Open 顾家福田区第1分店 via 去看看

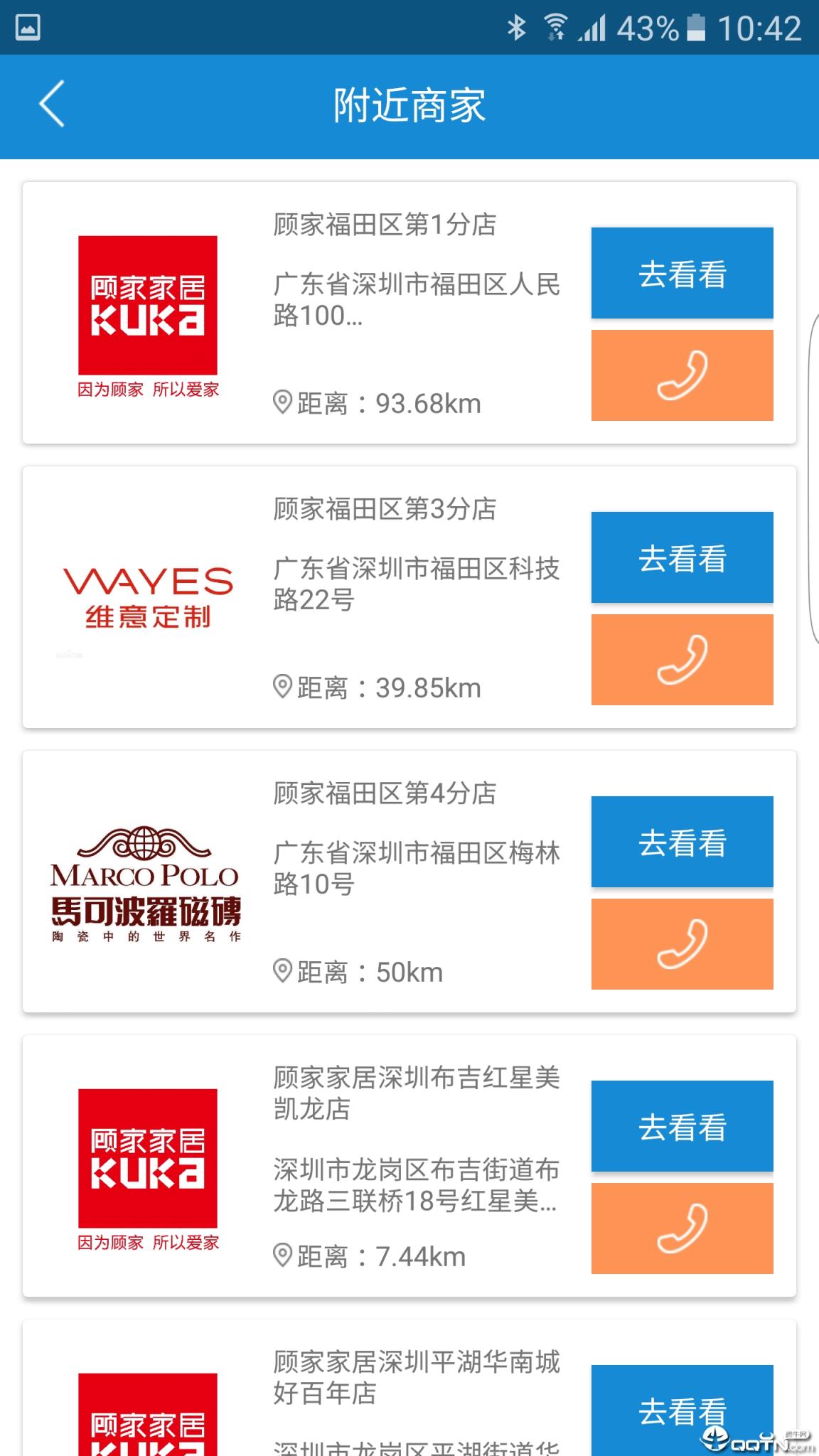click(x=682, y=272)
